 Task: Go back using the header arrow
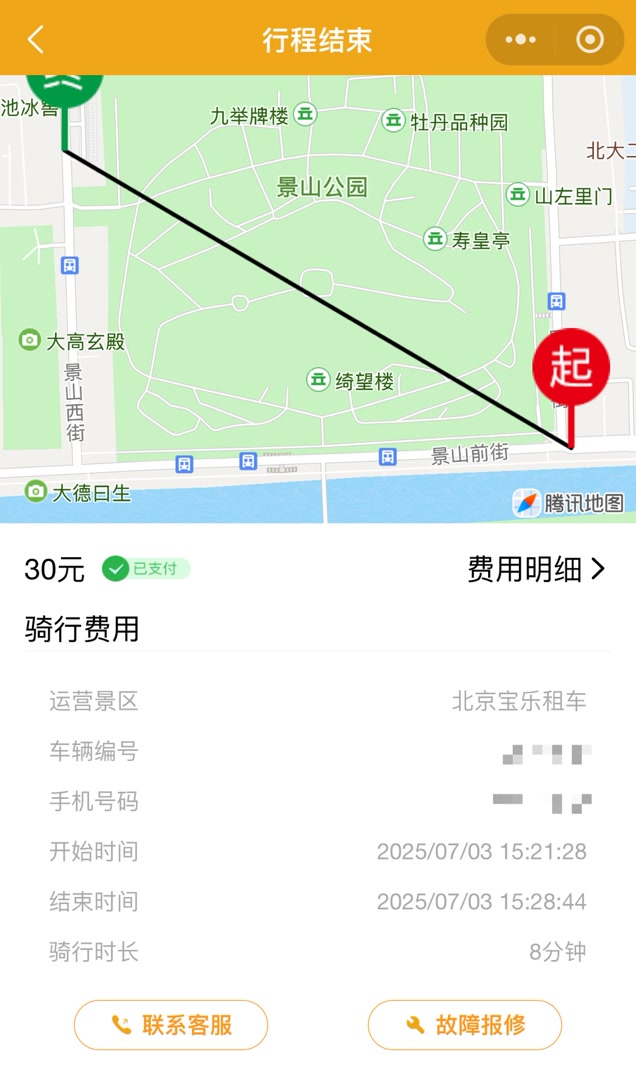[x=36, y=39]
